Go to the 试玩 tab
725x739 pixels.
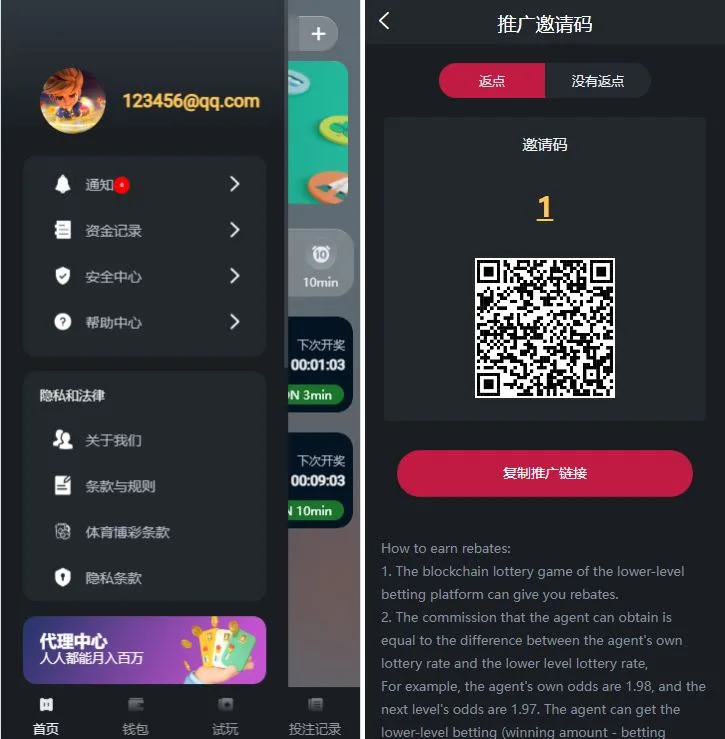[x=225, y=716]
